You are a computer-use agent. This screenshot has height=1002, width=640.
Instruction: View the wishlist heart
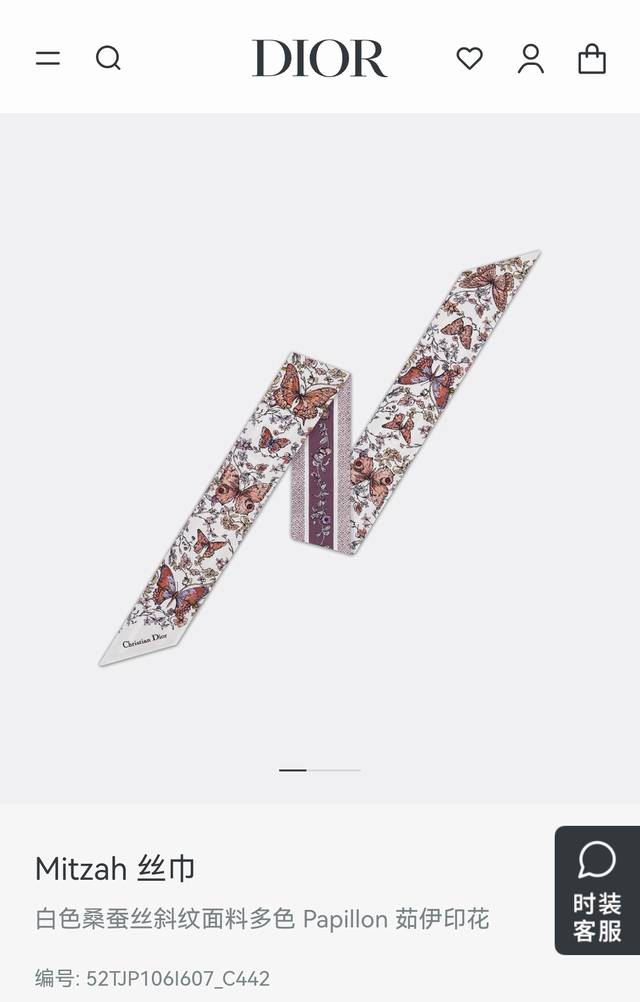469,59
